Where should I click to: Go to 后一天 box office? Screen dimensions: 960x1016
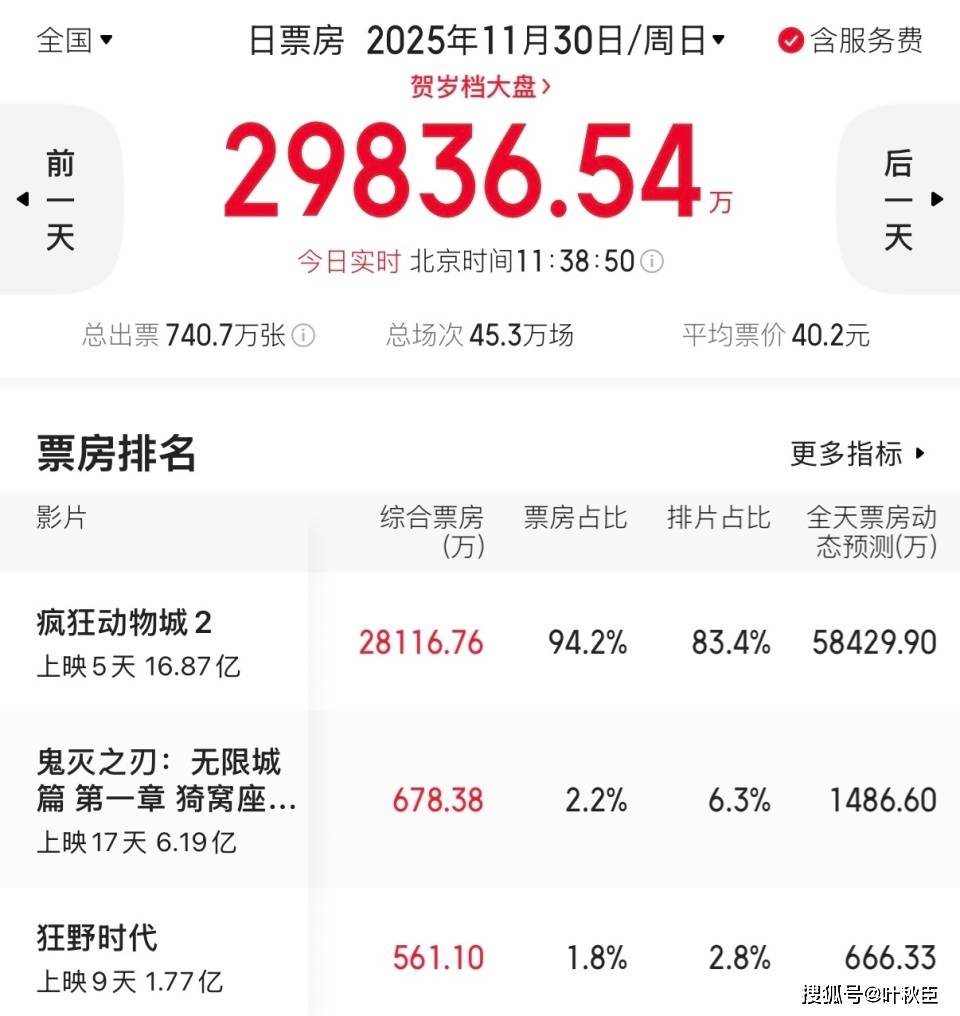pos(898,199)
